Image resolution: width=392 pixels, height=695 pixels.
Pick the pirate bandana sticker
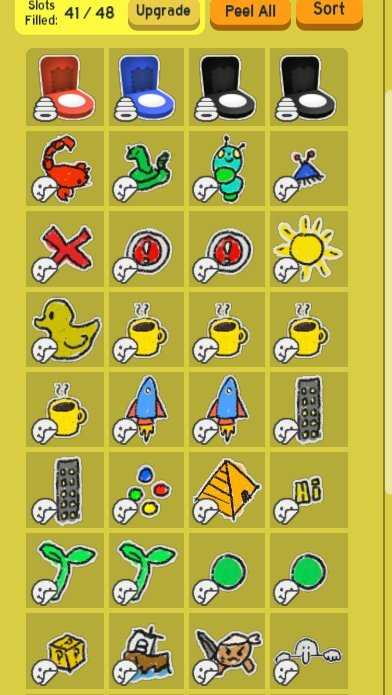227,651
